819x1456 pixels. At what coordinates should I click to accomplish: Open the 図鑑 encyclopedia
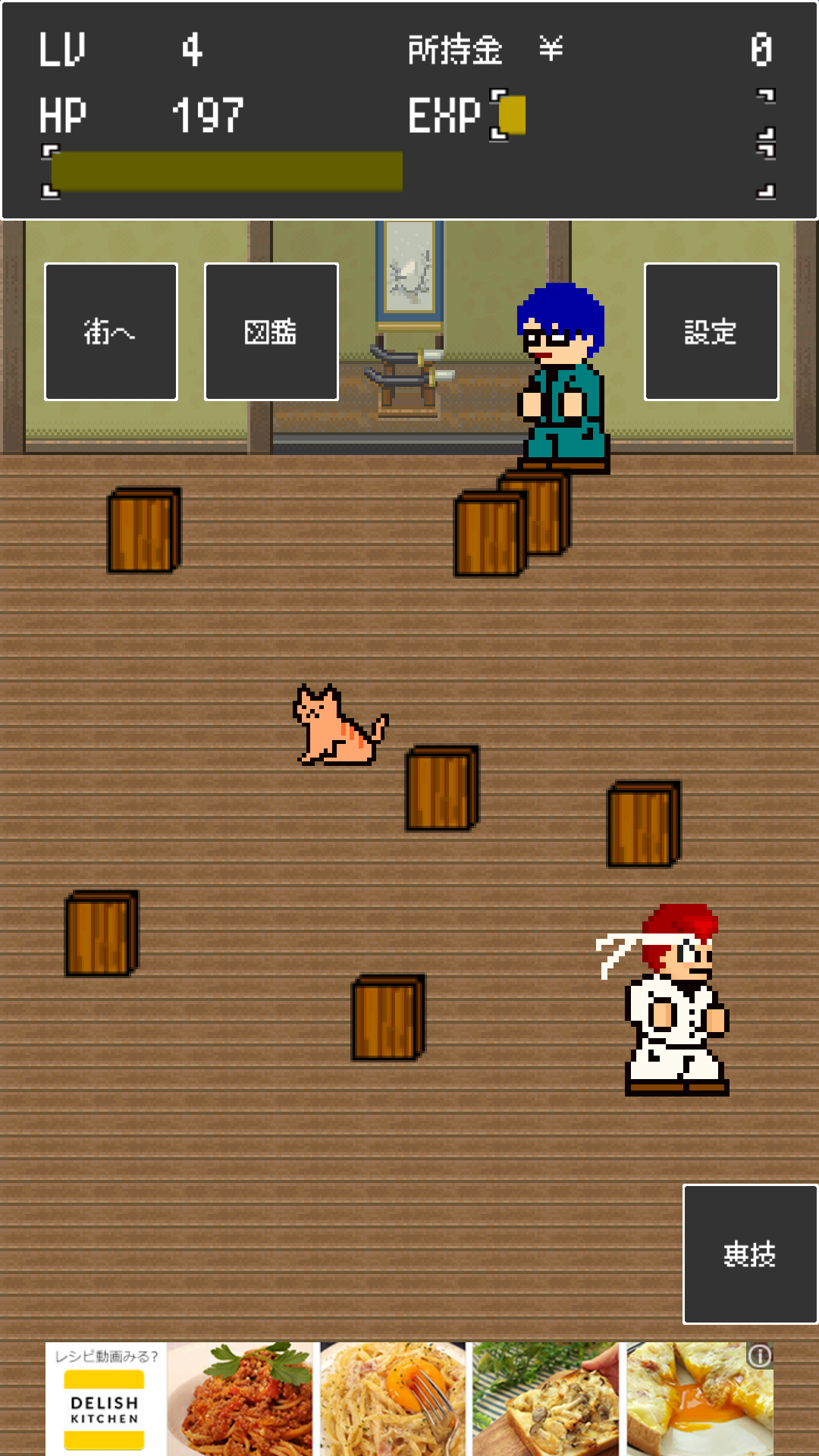pyautogui.click(x=271, y=331)
